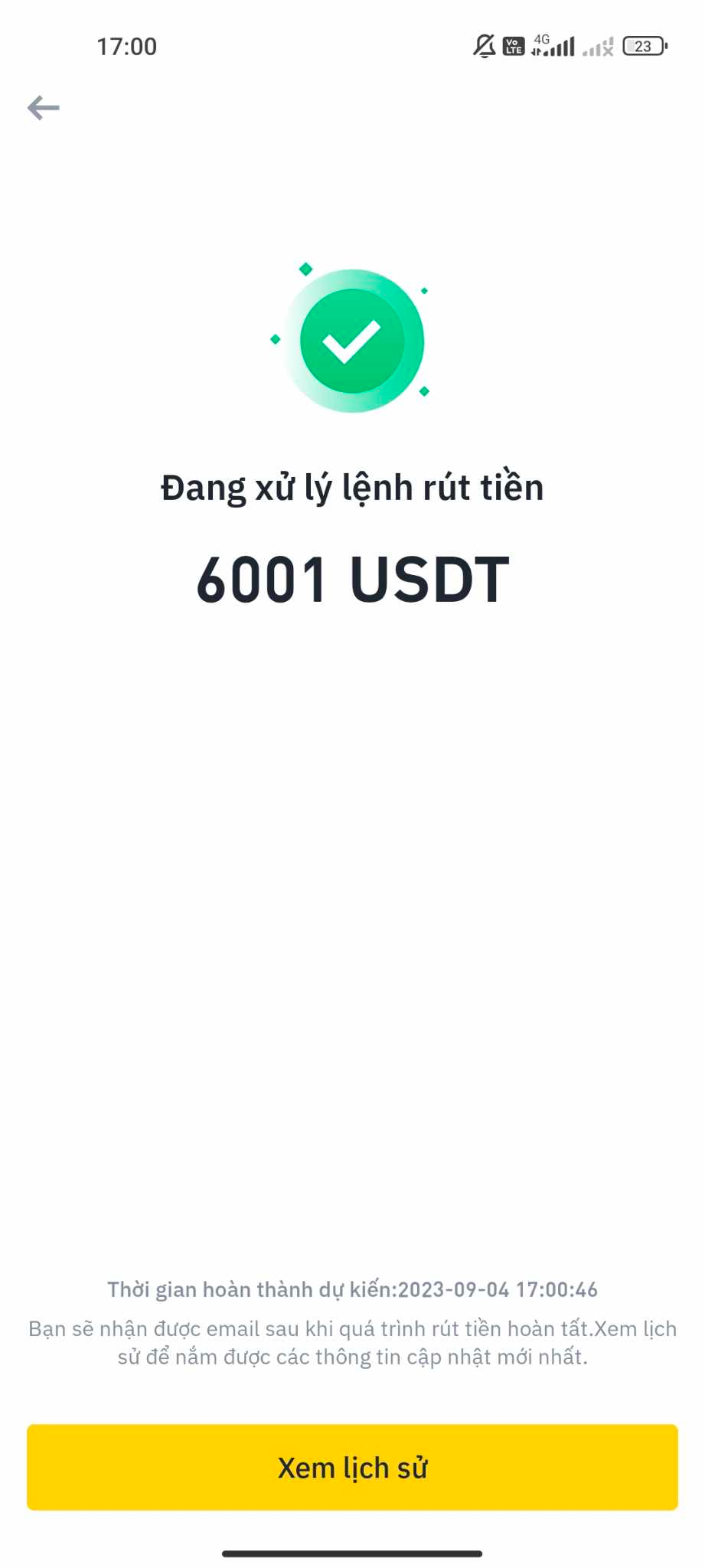705x1568 pixels.
Task: Go back using the top arrow
Action: (44, 108)
